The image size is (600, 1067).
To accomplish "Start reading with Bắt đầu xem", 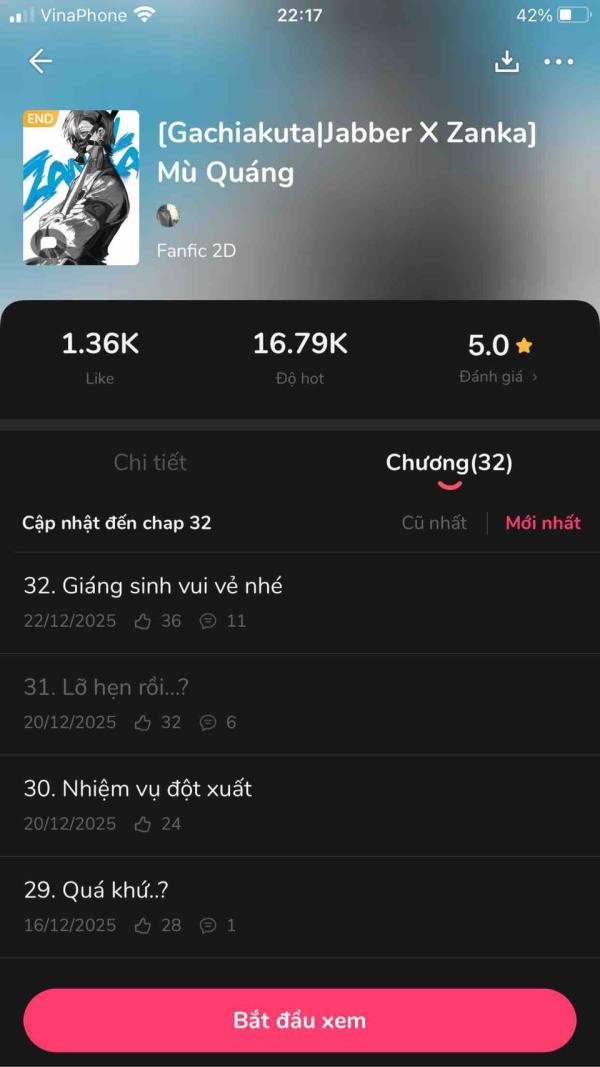I will pyautogui.click(x=300, y=1021).
